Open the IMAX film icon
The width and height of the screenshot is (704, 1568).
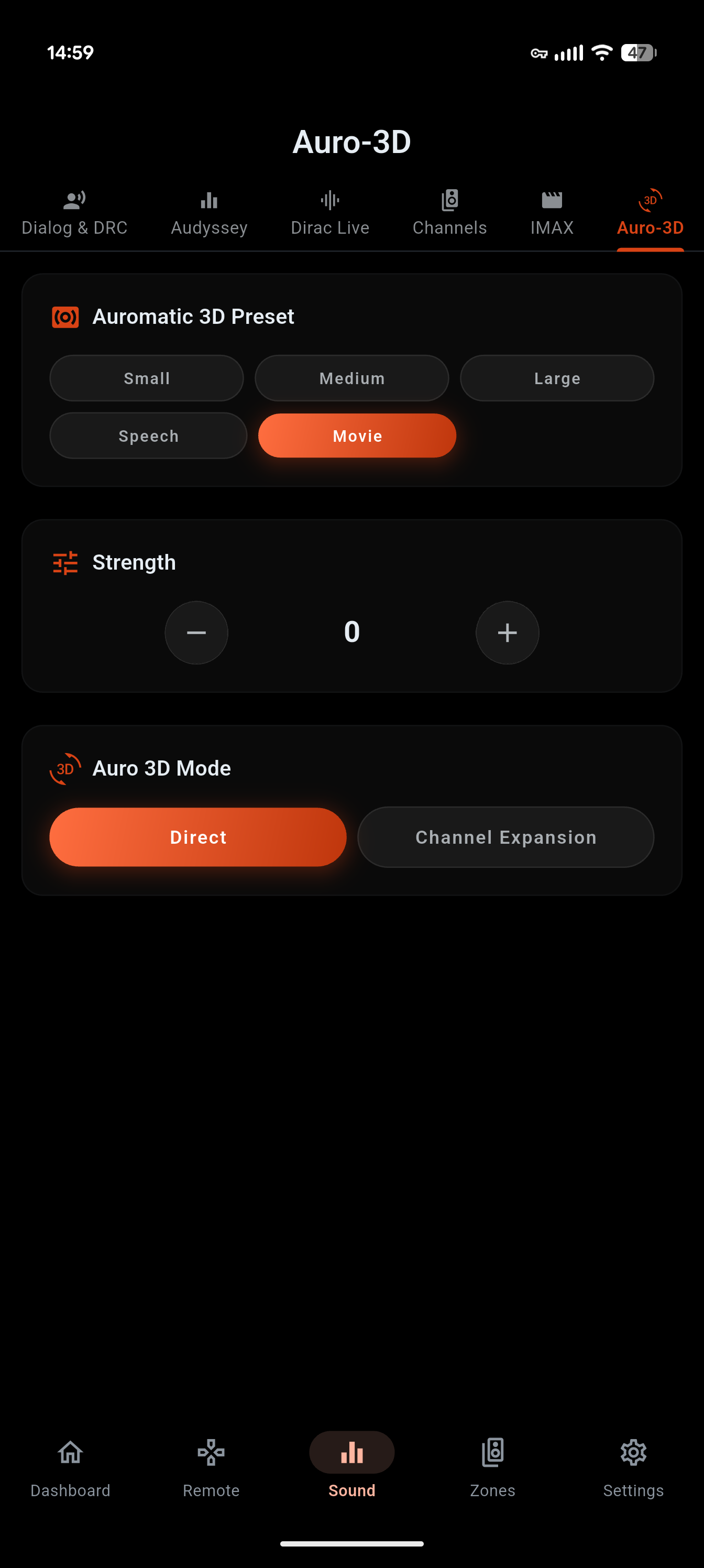(551, 200)
